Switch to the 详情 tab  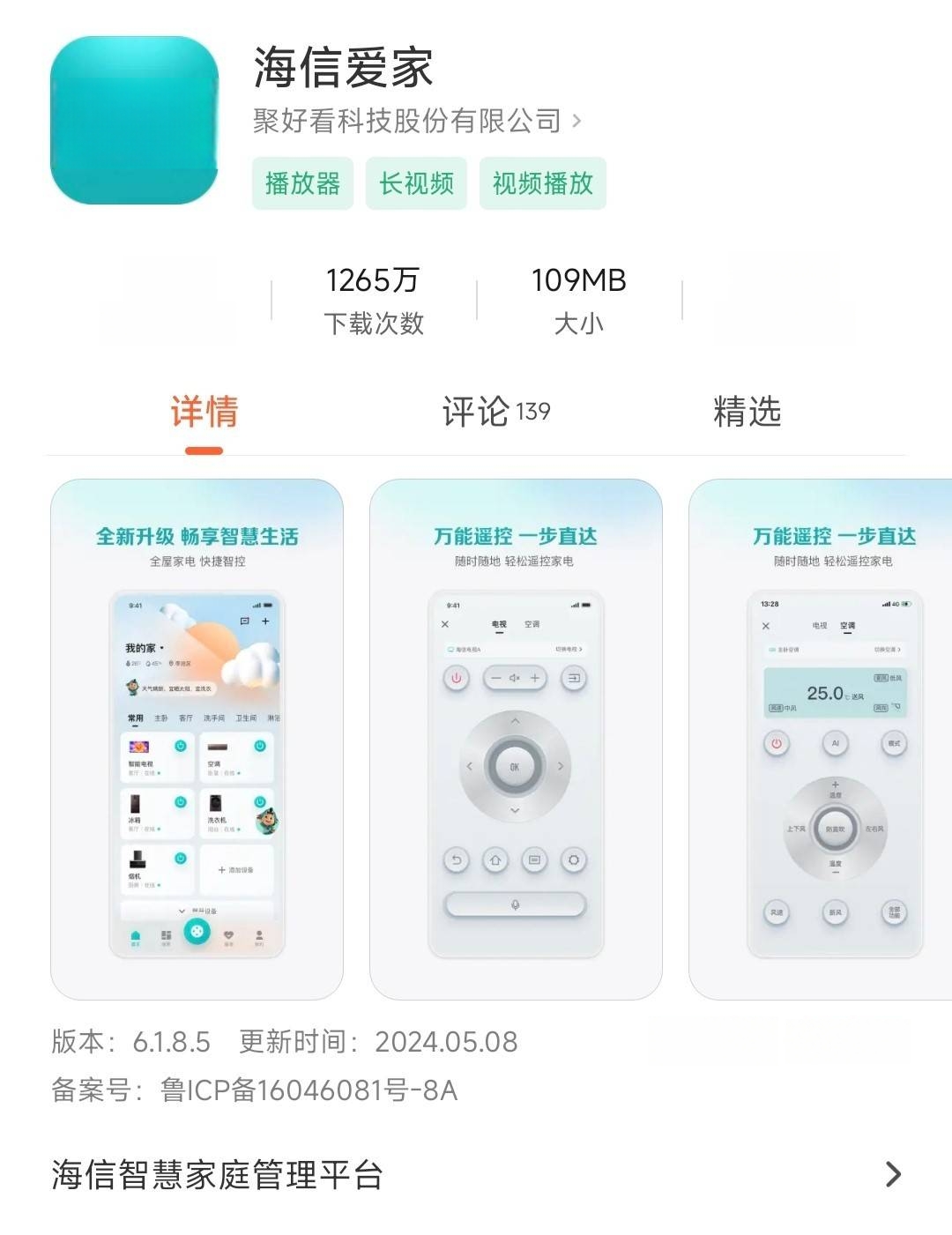click(x=204, y=413)
